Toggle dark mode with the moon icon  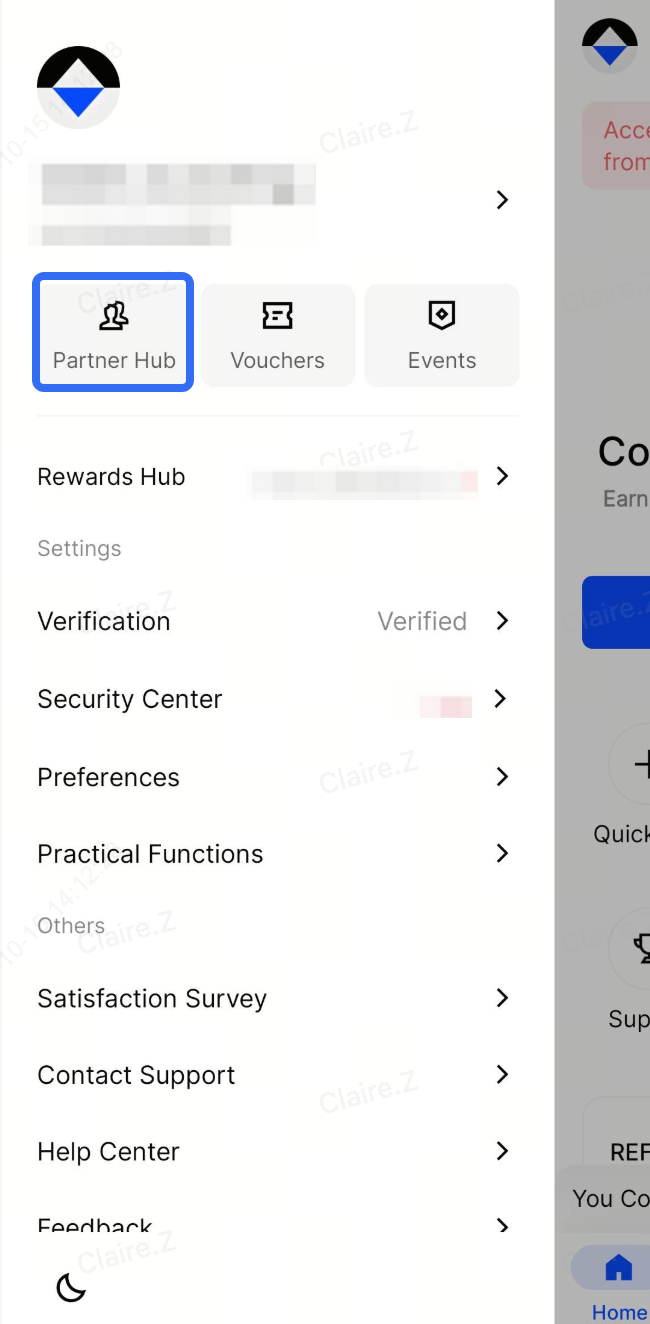pyautogui.click(x=71, y=1287)
